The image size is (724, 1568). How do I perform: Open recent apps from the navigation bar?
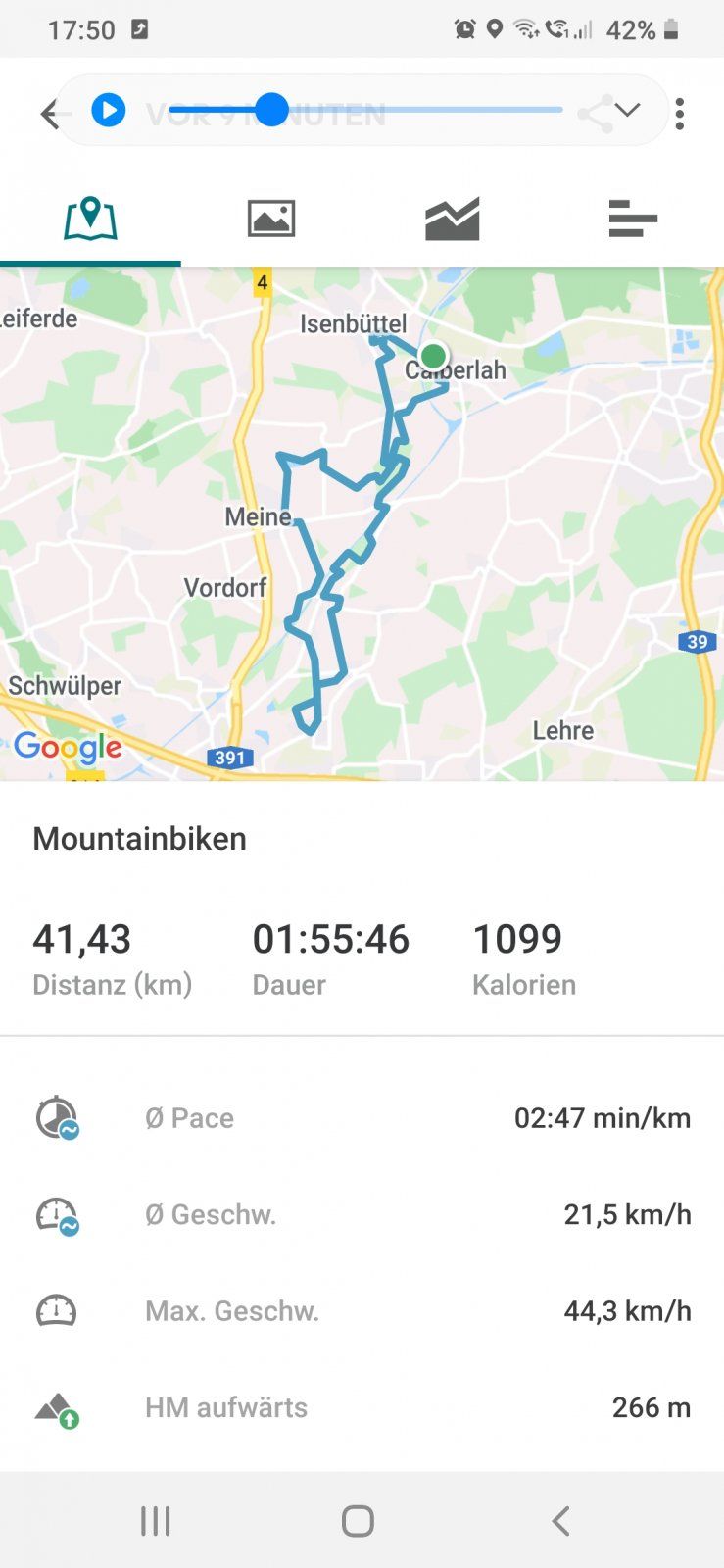click(156, 1521)
